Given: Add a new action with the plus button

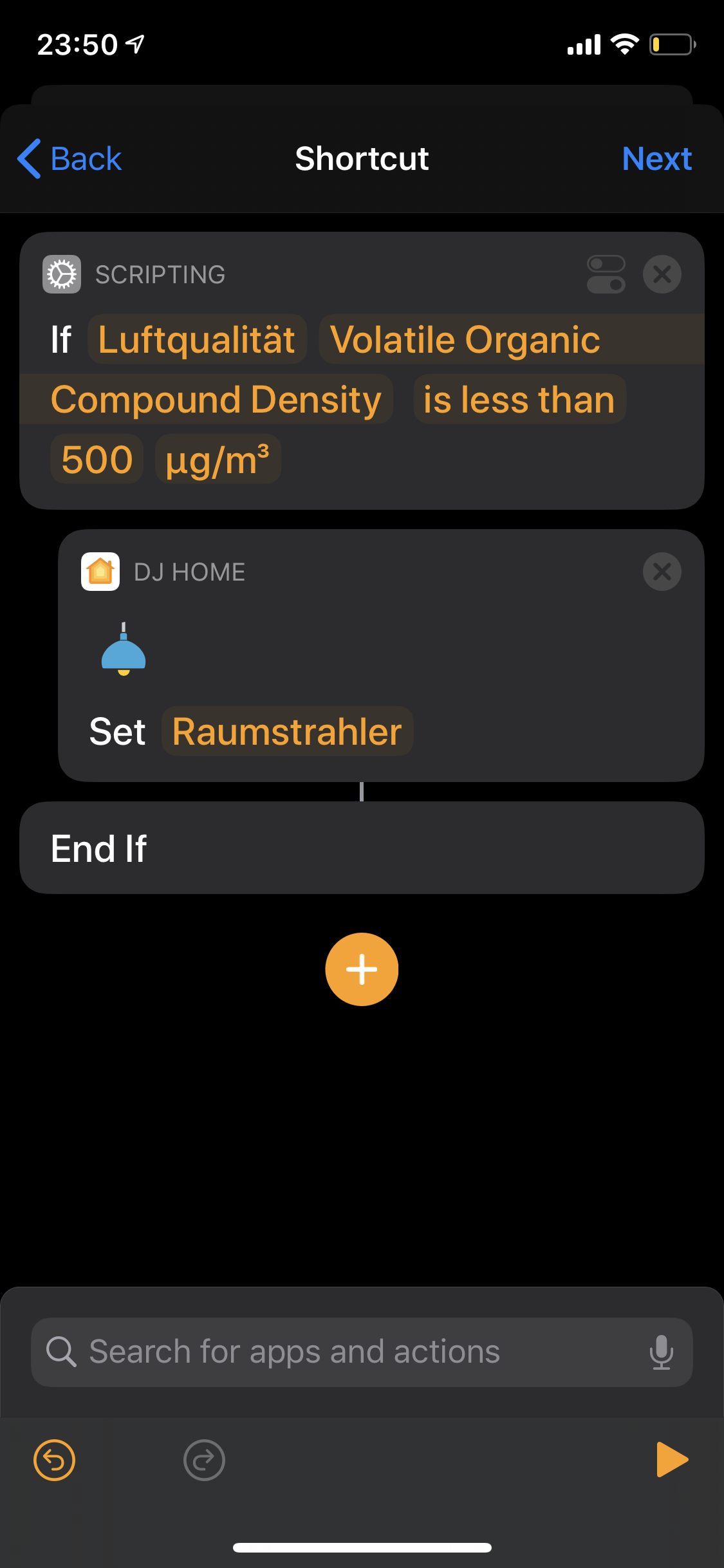Looking at the screenshot, I should 362,969.
